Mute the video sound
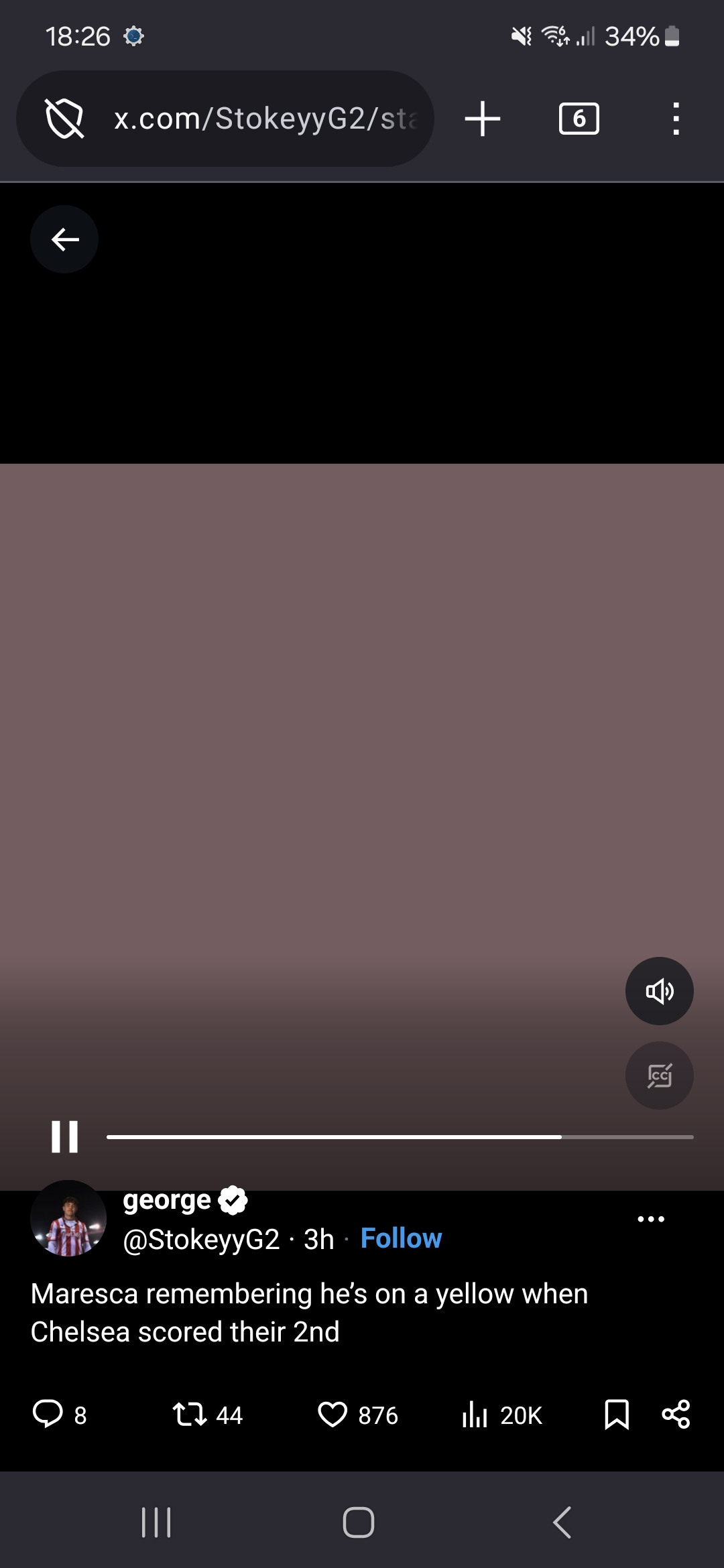This screenshot has height=1568, width=724. pyautogui.click(x=659, y=991)
